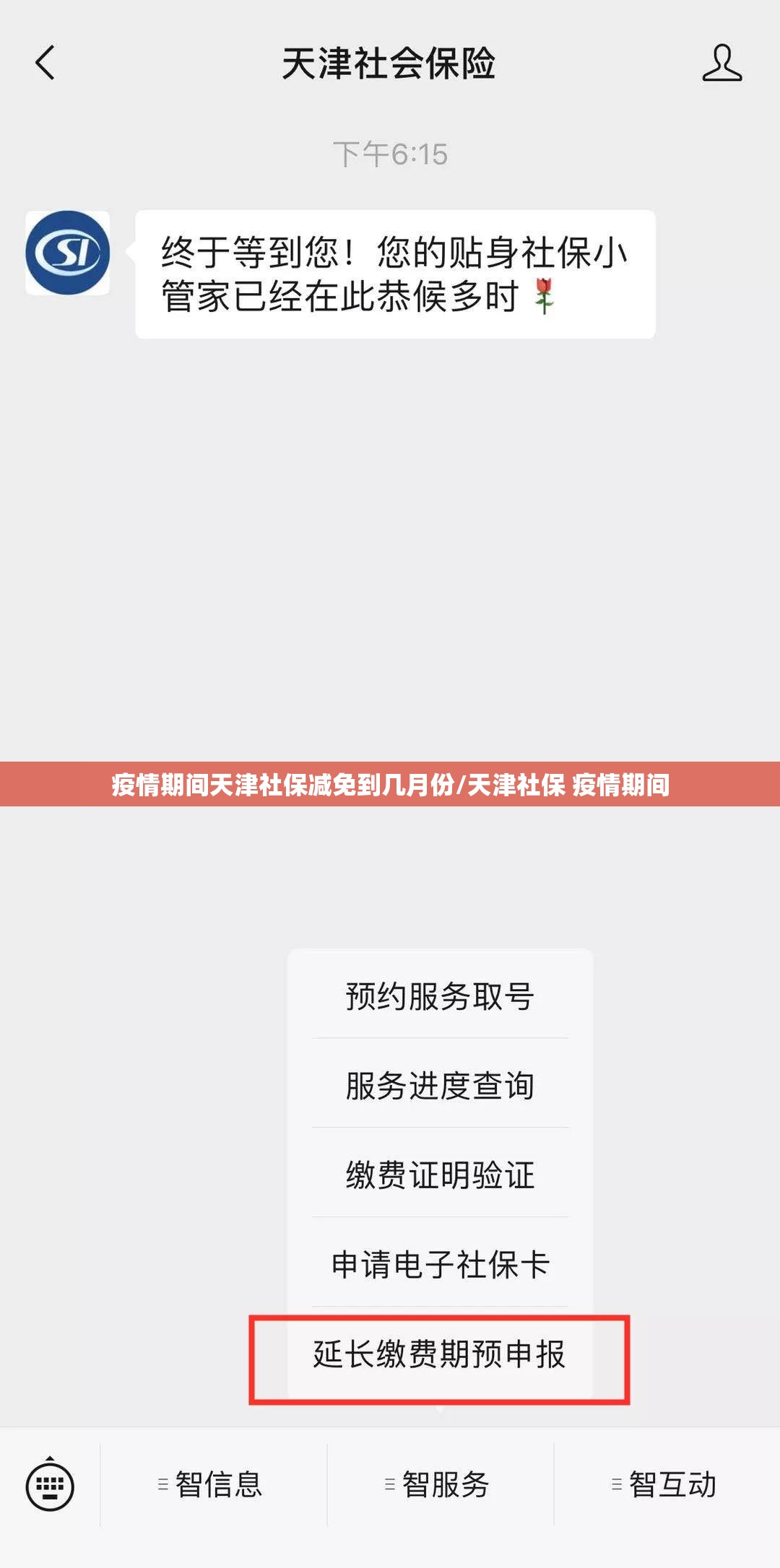Open the account profile icon
Screen dimensions: 780x1568
coord(721,63)
